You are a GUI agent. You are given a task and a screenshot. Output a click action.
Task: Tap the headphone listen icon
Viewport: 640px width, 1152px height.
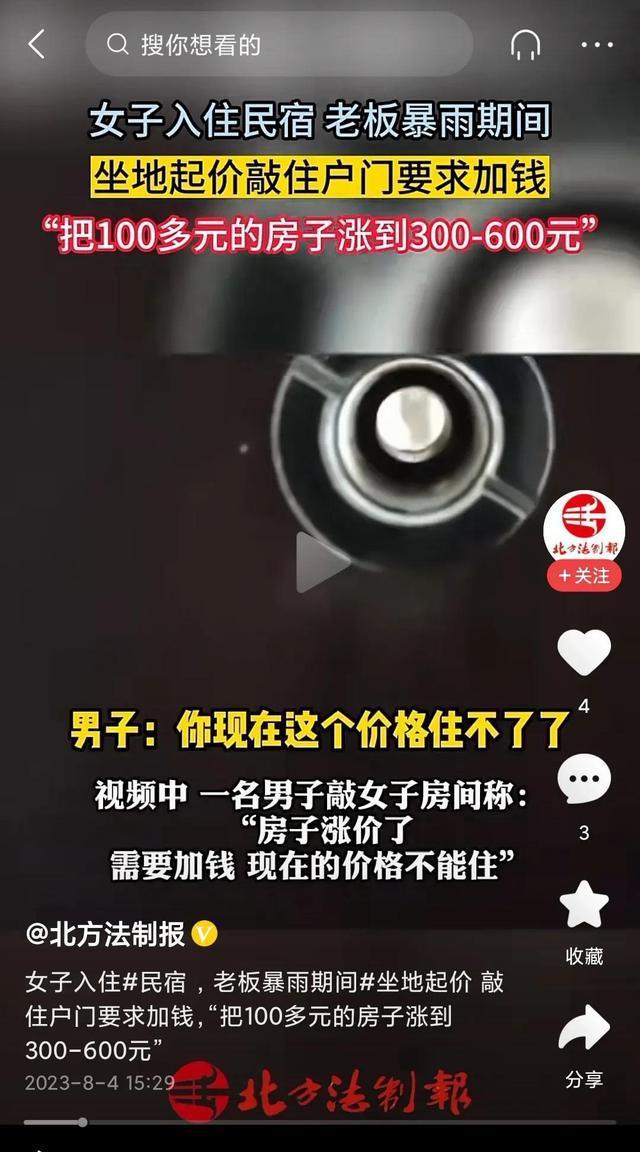tap(525, 44)
